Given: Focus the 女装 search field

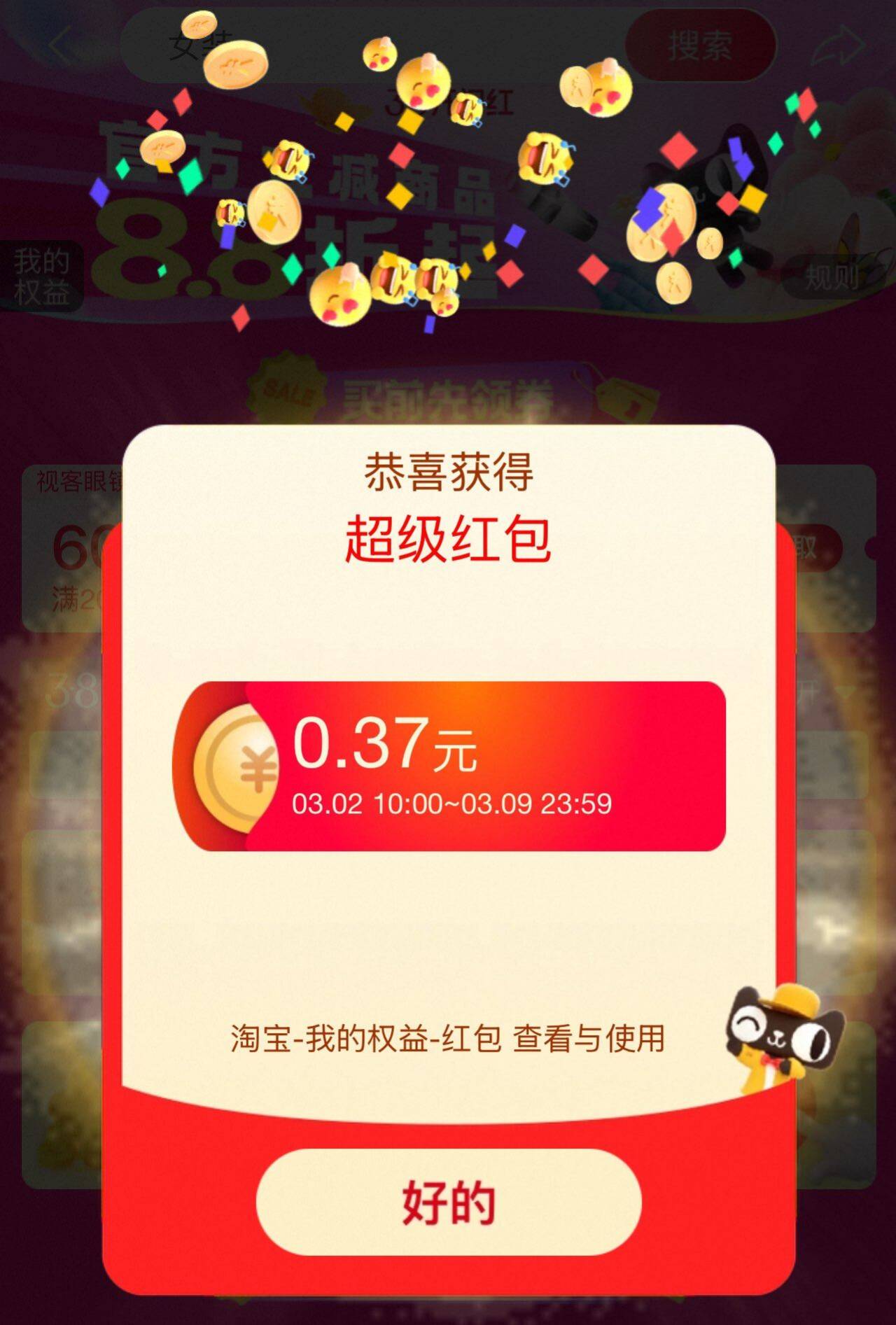Looking at the screenshot, I should [x=371, y=45].
